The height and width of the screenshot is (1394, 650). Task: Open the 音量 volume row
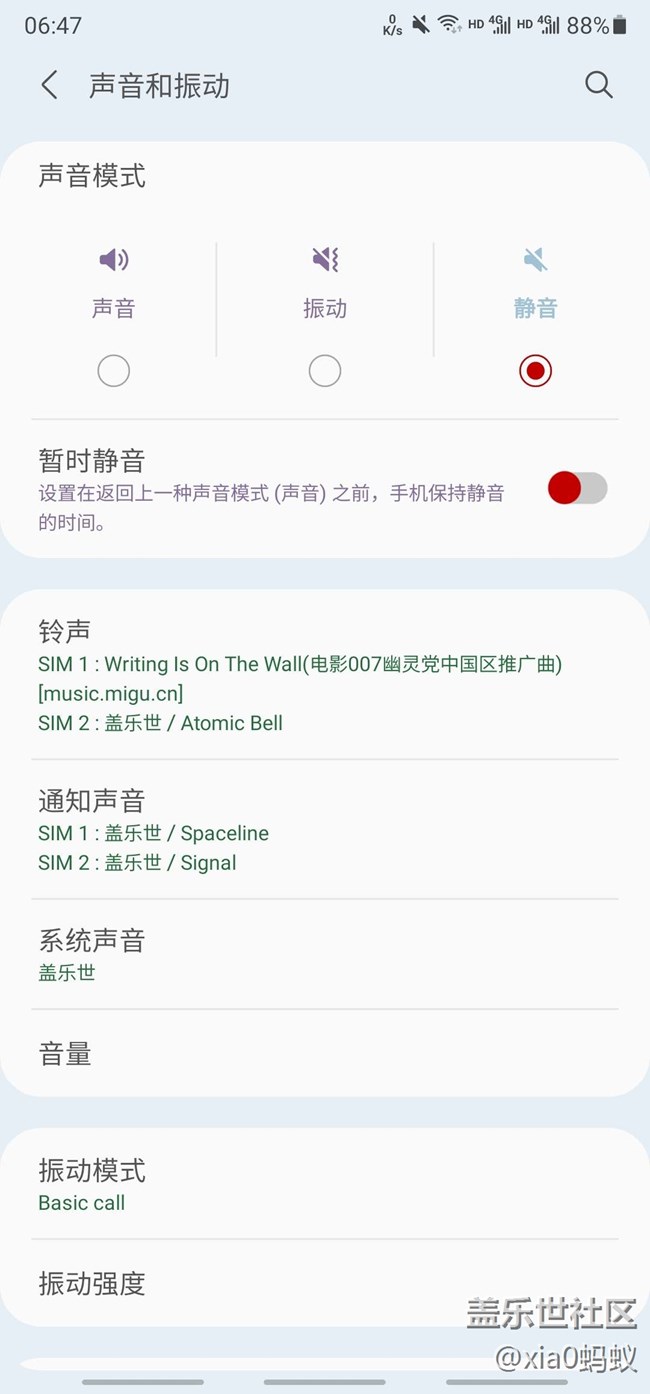[325, 1053]
